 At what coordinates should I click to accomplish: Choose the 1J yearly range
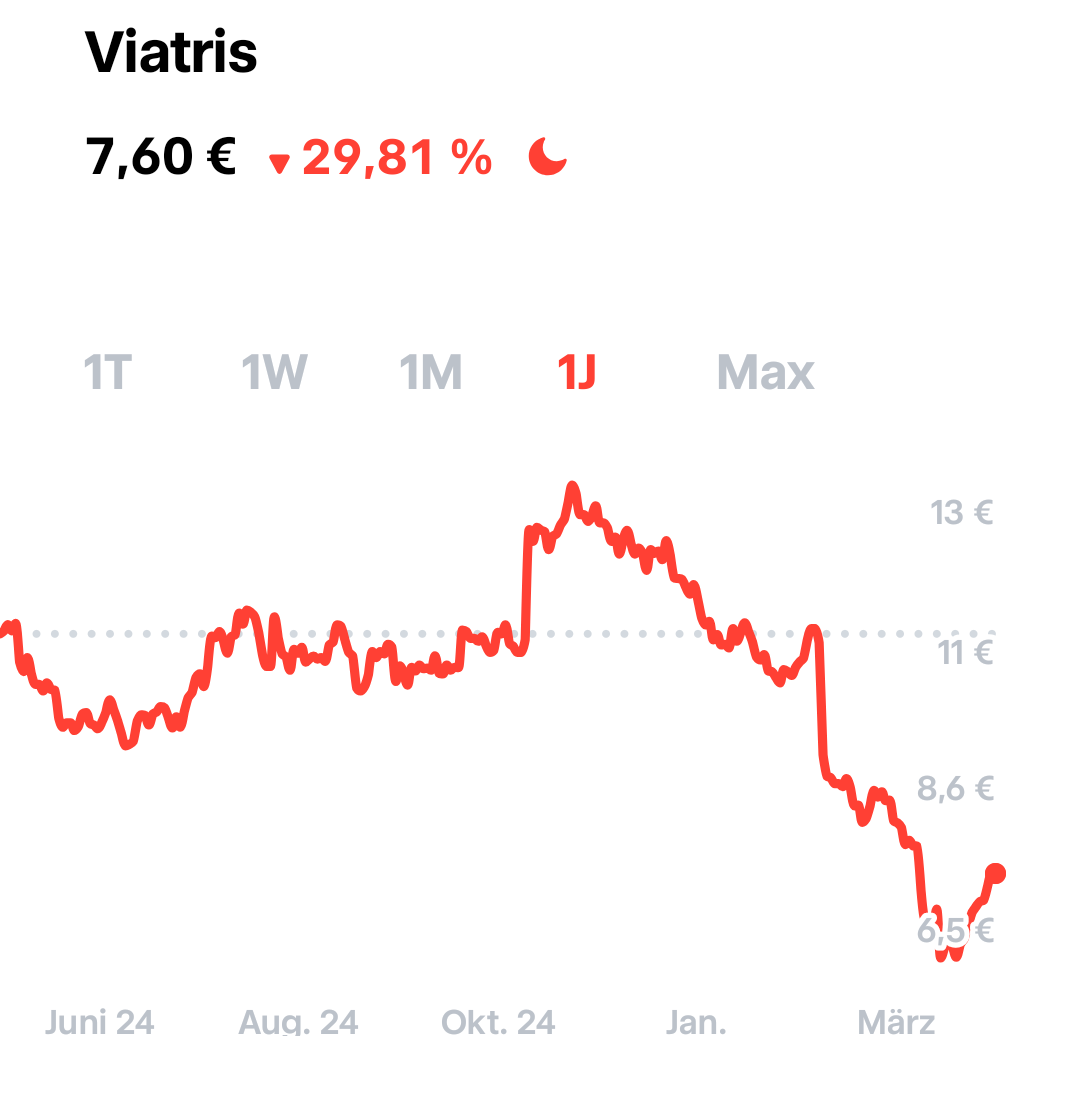(x=577, y=373)
